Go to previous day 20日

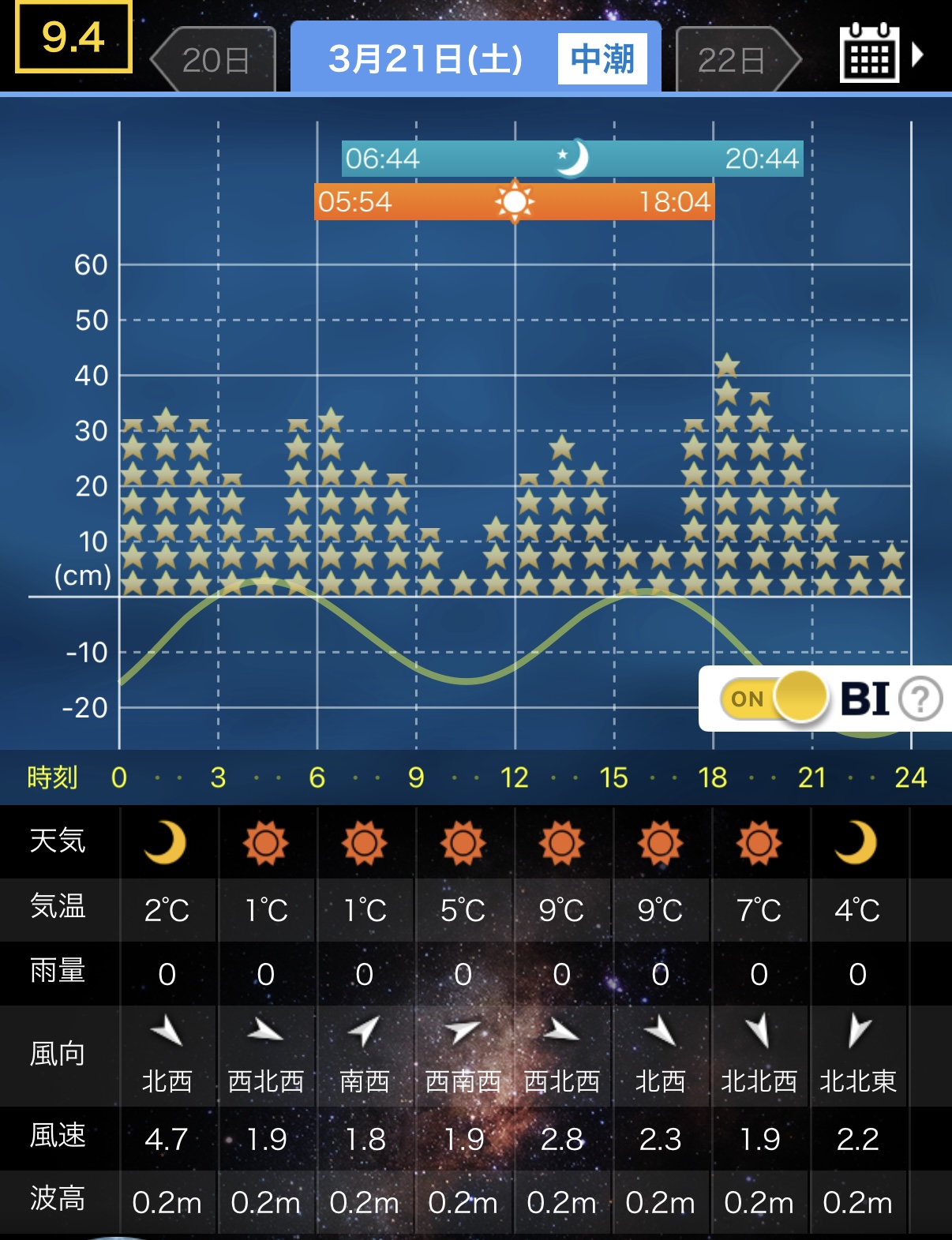click(x=213, y=60)
